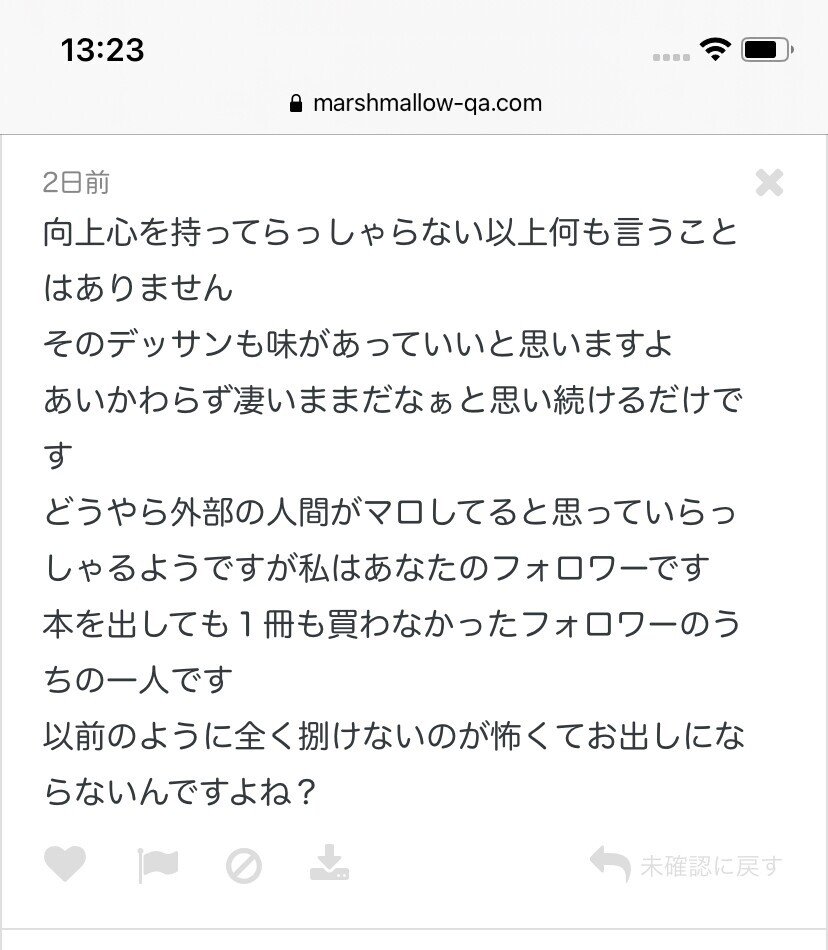Click the lock icon in the address bar

[x=295, y=102]
